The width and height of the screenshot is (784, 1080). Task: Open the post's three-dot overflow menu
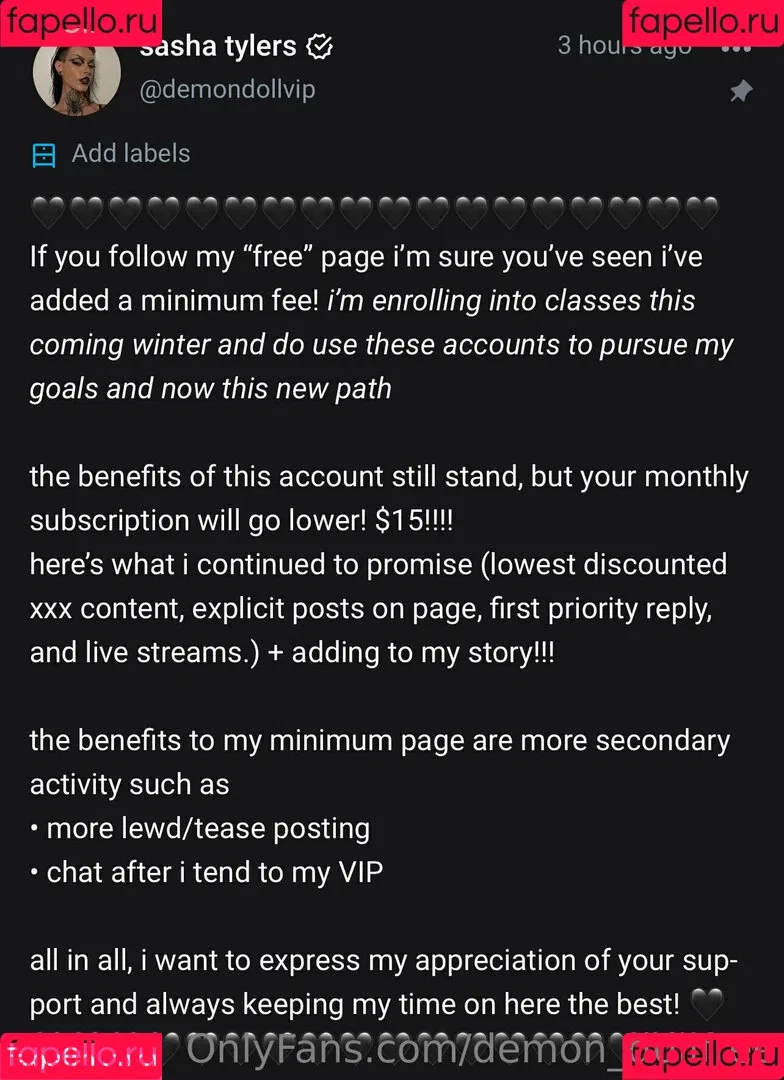[x=736, y=47]
